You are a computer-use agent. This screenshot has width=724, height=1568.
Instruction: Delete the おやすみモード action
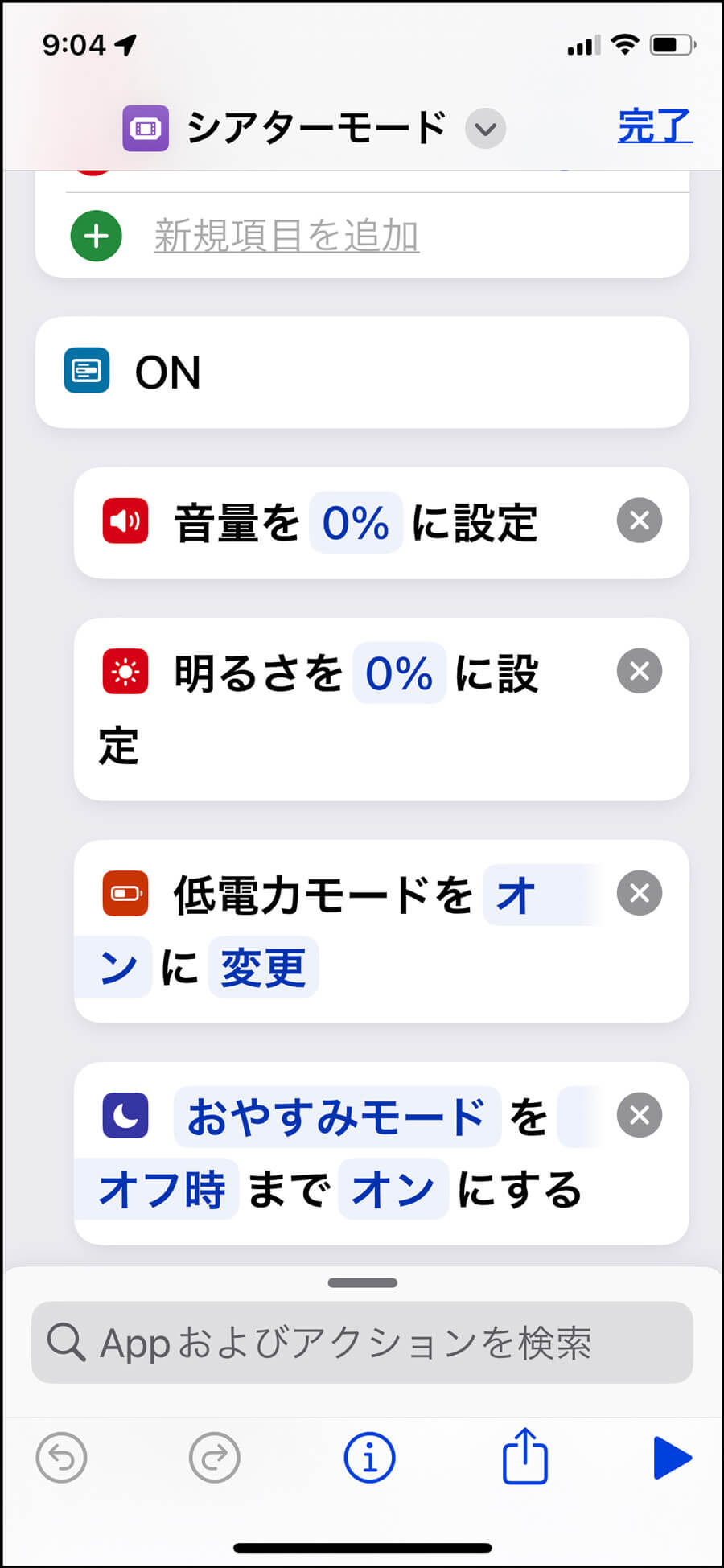(x=640, y=1115)
